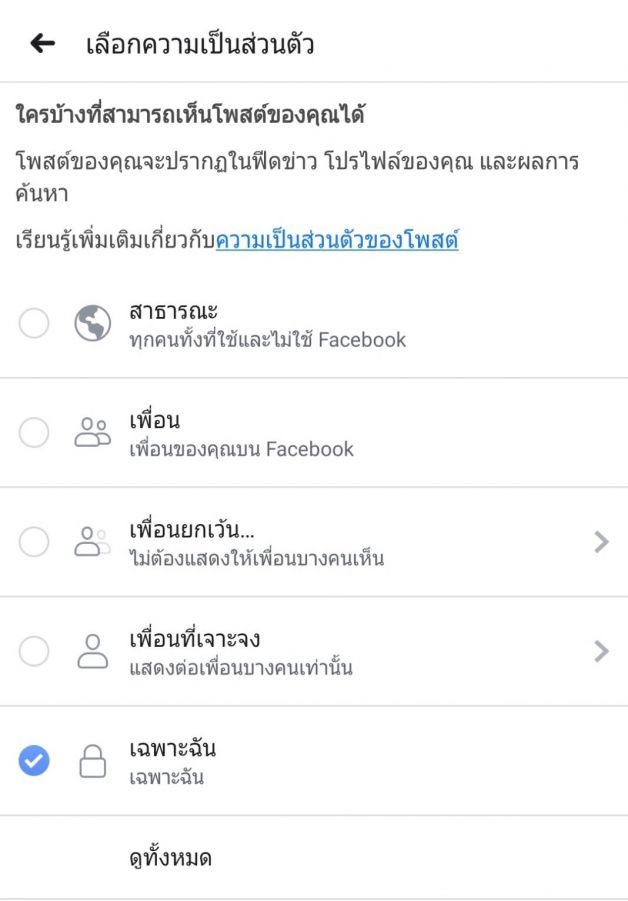Choose the เพื่อน (Friends) audience
628x901 pixels.
(x=34, y=432)
